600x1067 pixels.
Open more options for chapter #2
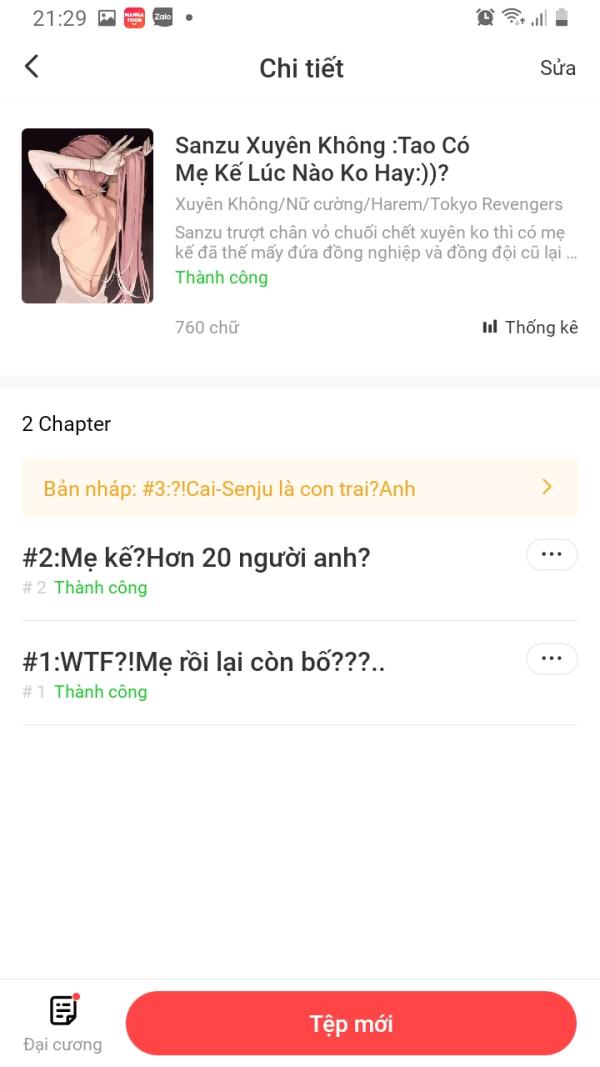(x=551, y=554)
